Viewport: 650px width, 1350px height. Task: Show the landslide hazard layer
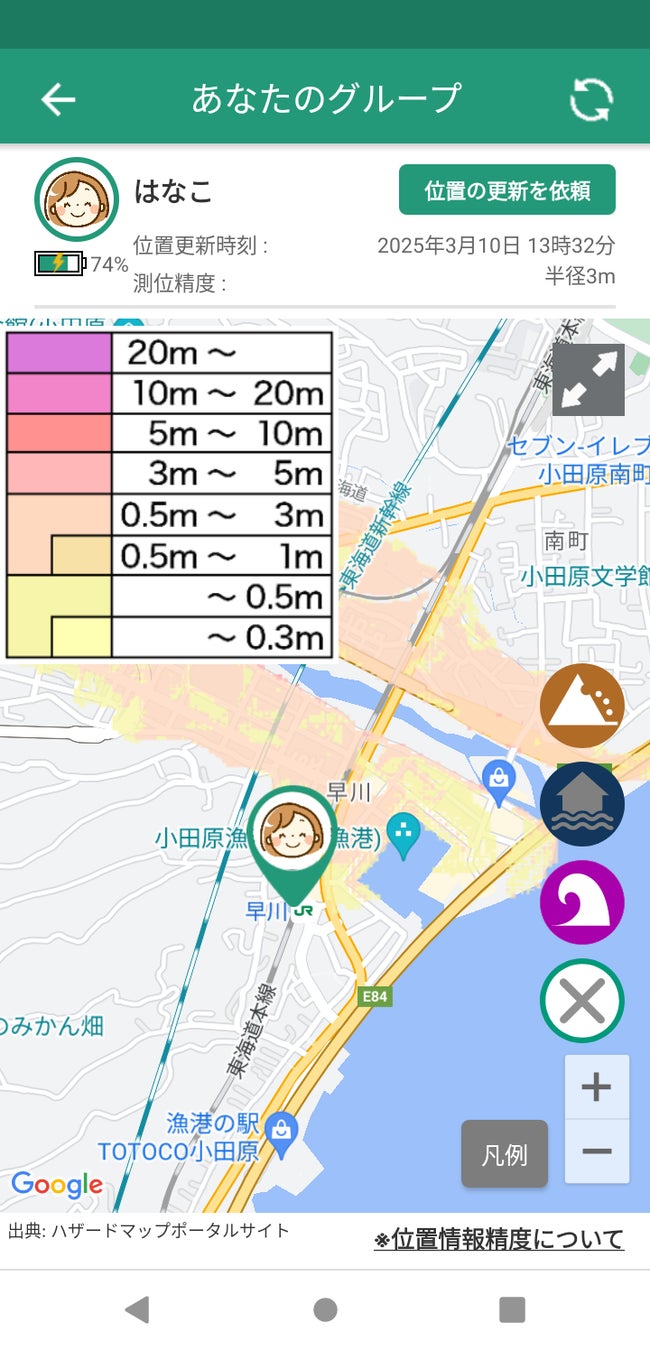[582, 706]
